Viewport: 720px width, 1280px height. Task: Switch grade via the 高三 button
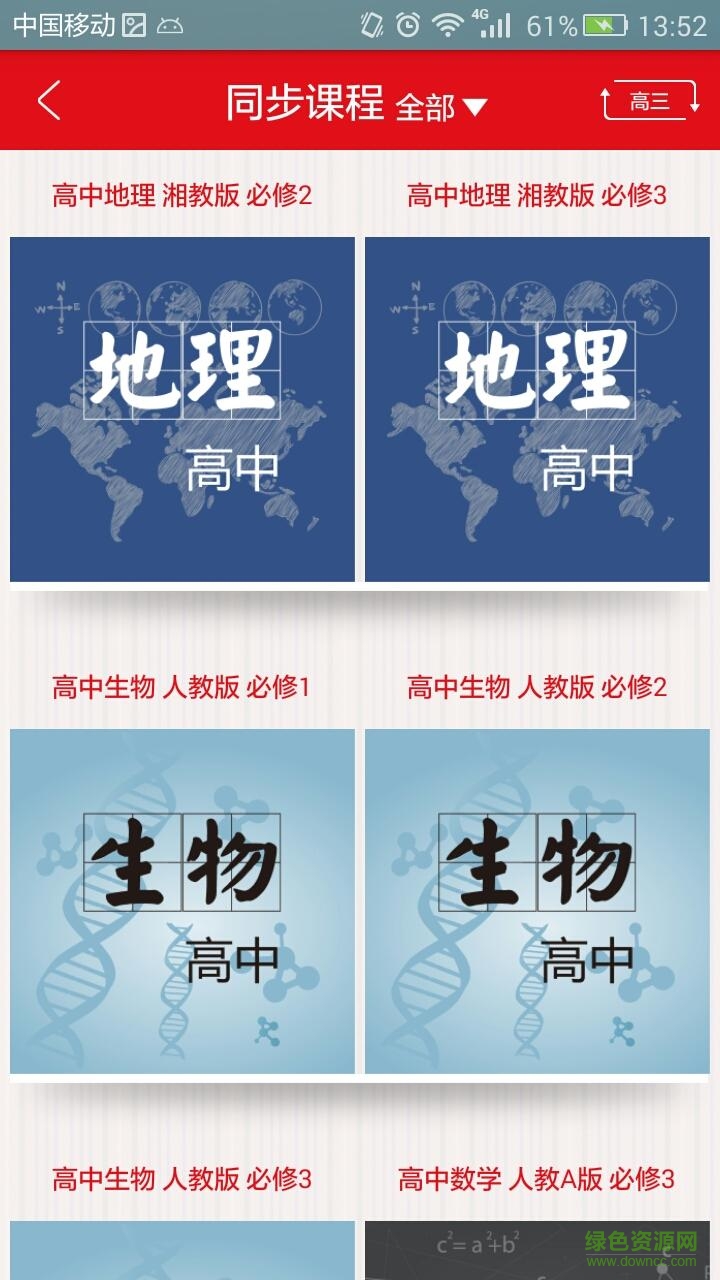click(x=650, y=101)
